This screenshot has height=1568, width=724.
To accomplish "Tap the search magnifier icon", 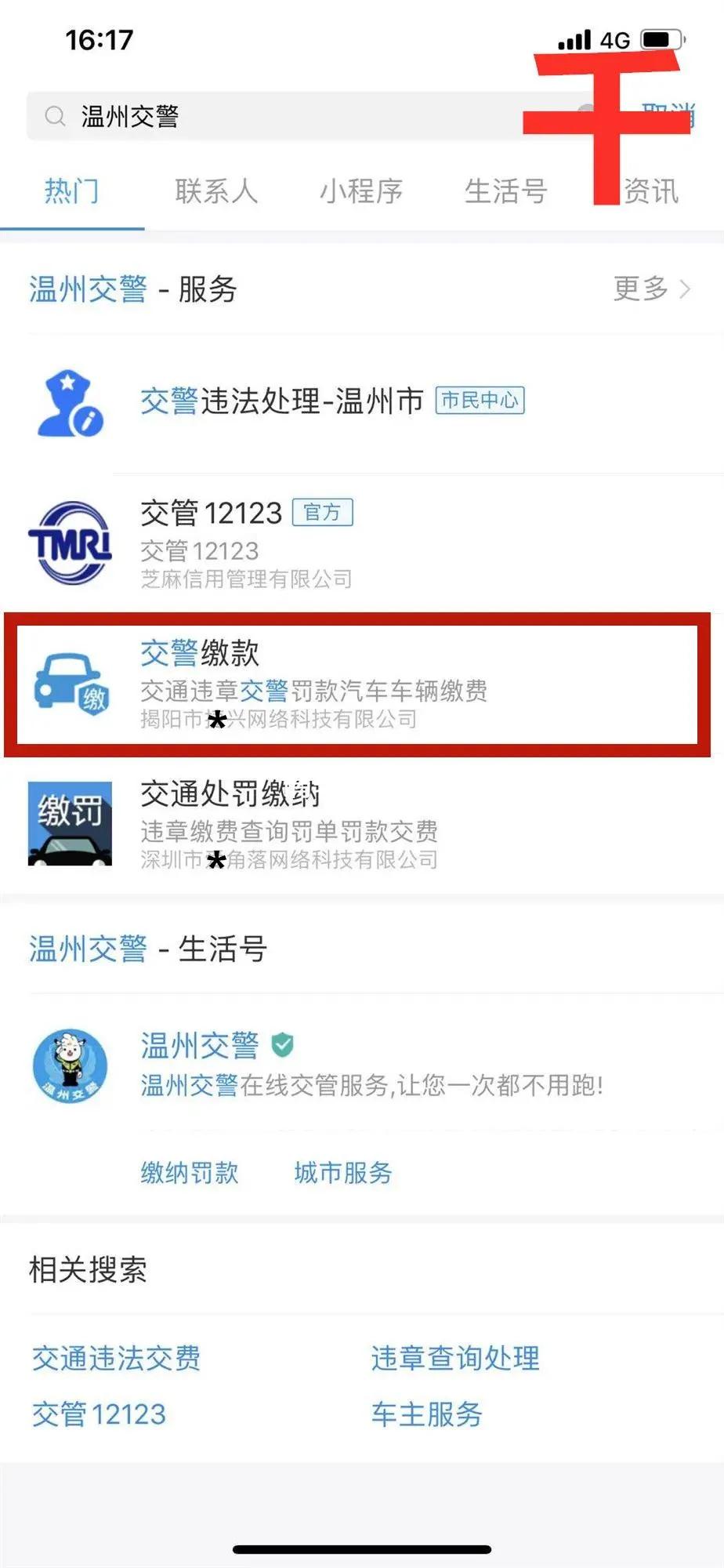I will coord(53,115).
